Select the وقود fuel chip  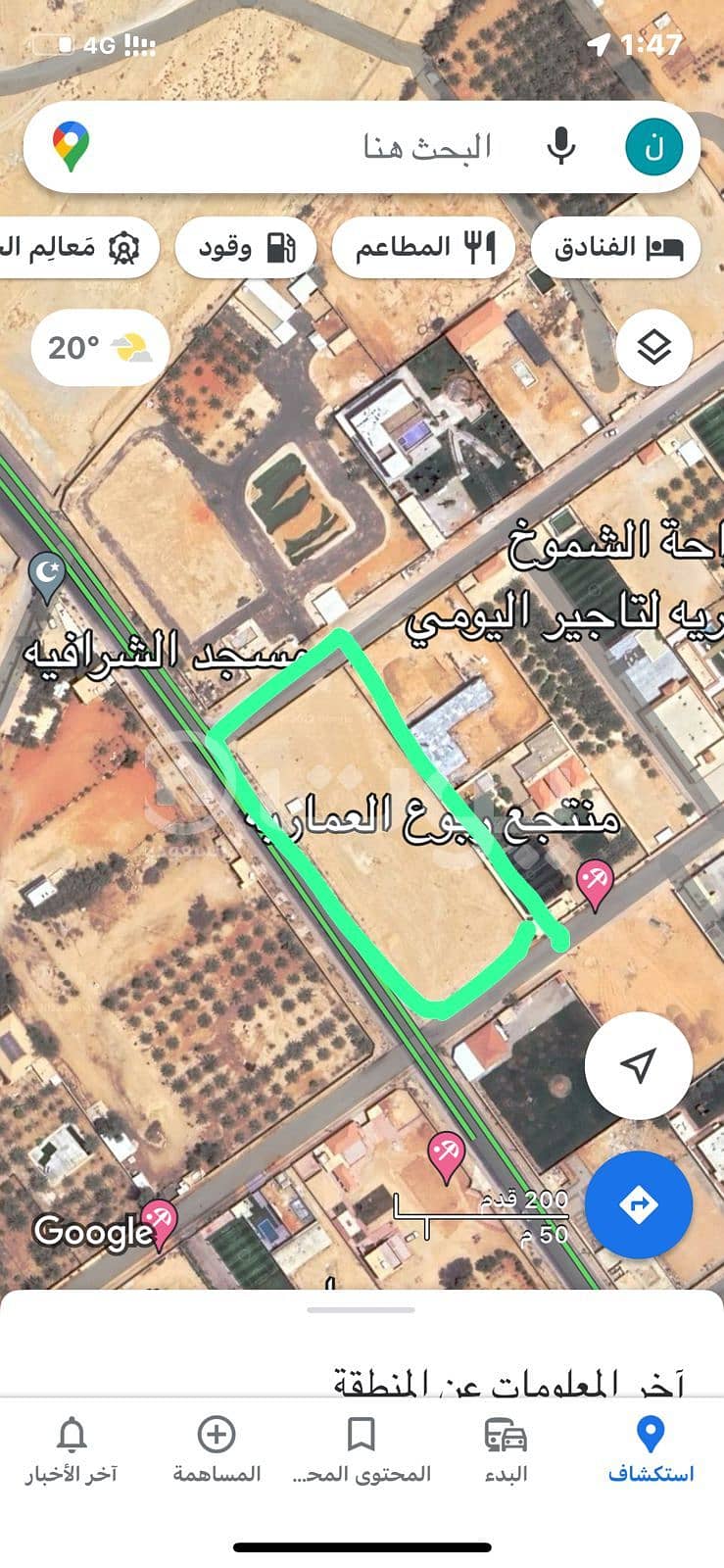click(x=246, y=247)
